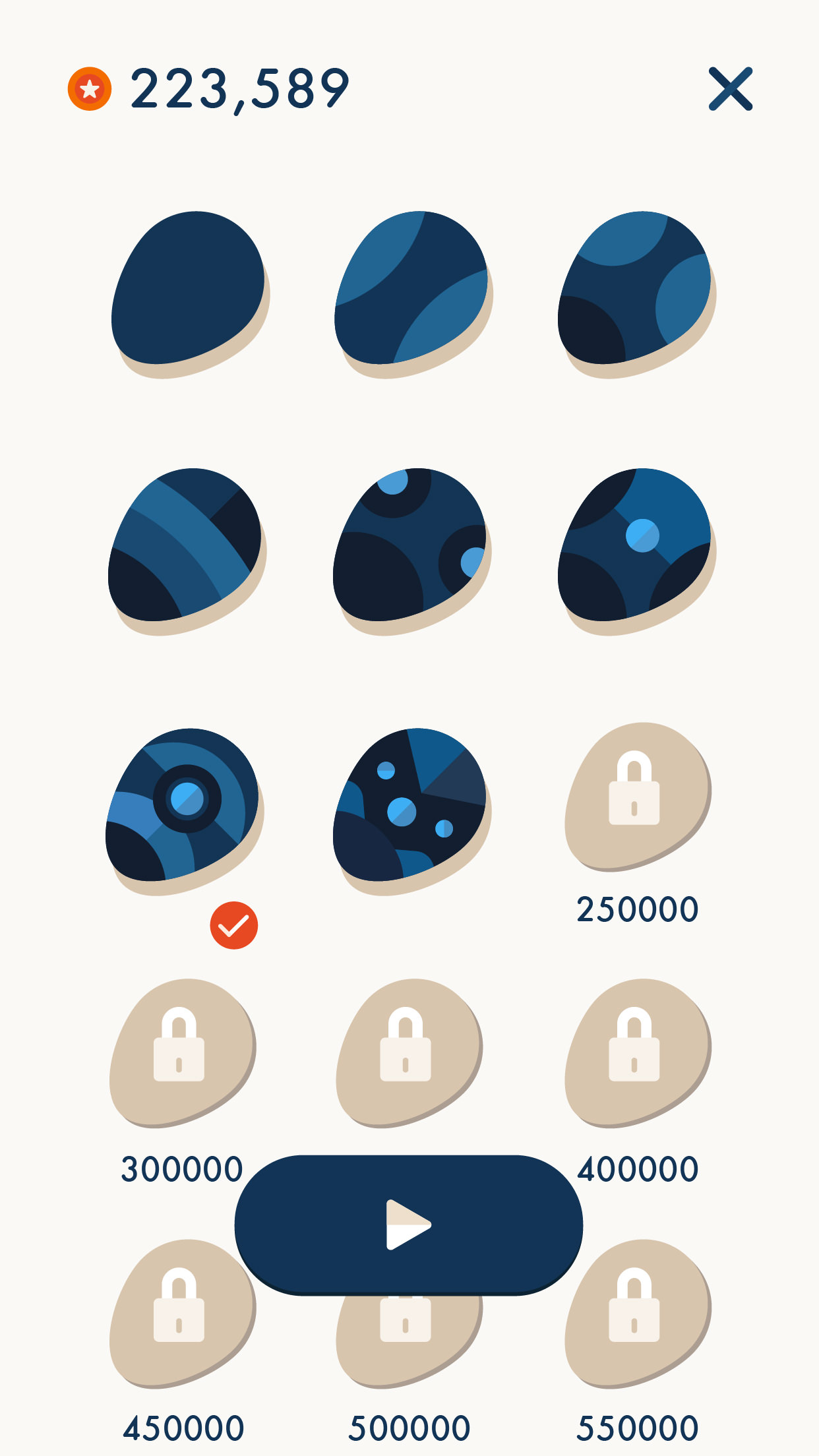Tap the locked stone costing 300000
819x1456 pixels.
182,1052
